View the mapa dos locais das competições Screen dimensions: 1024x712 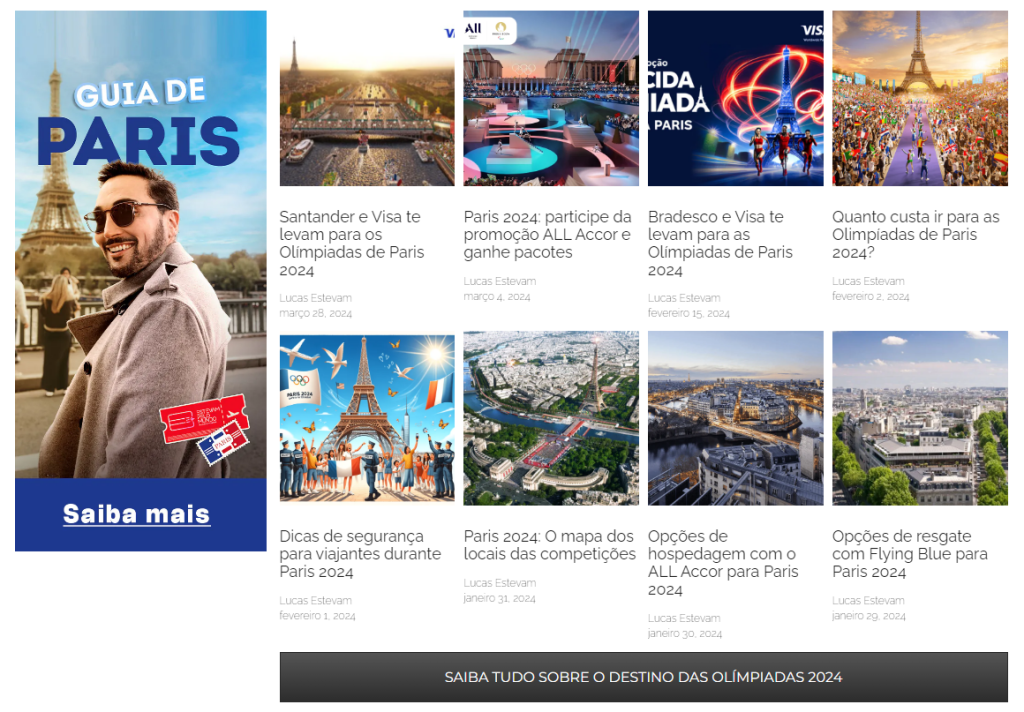point(549,544)
